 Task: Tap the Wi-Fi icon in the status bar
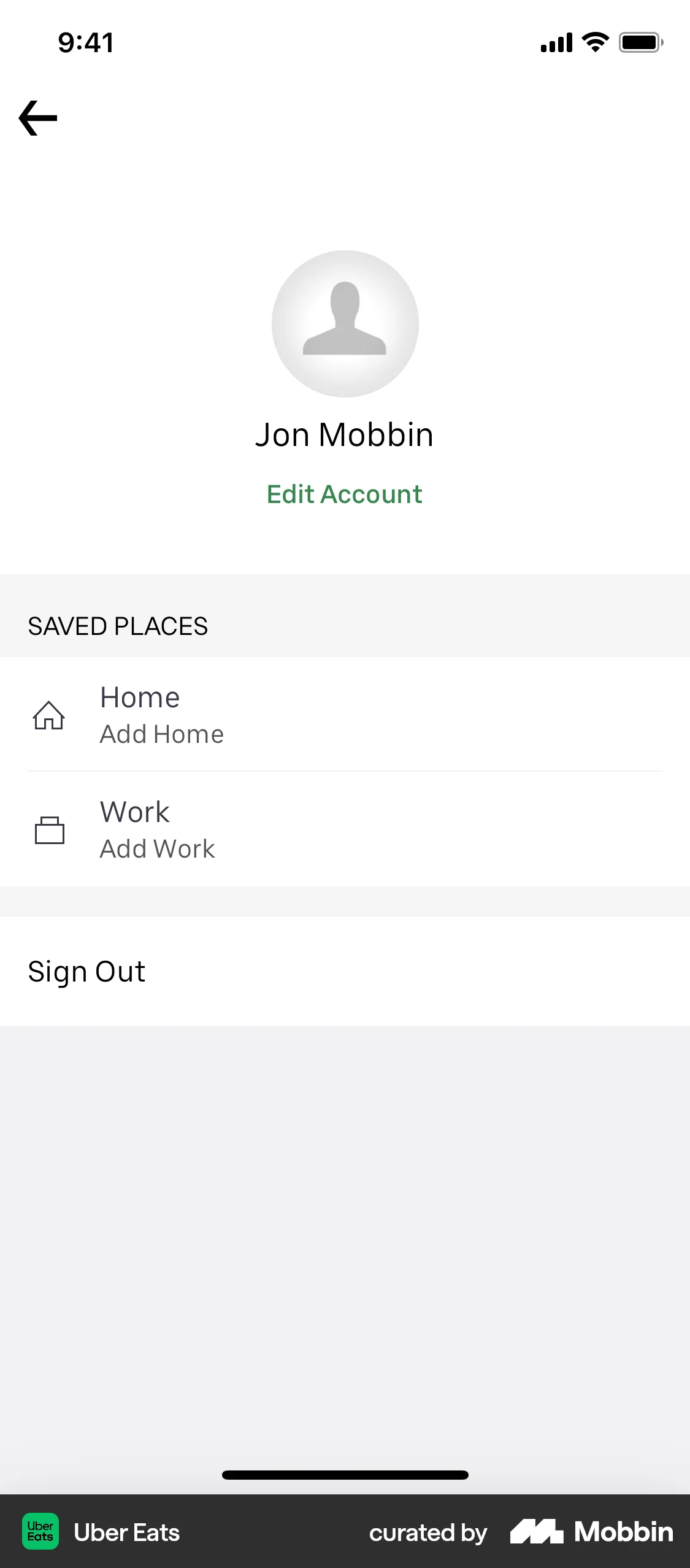pos(593,42)
